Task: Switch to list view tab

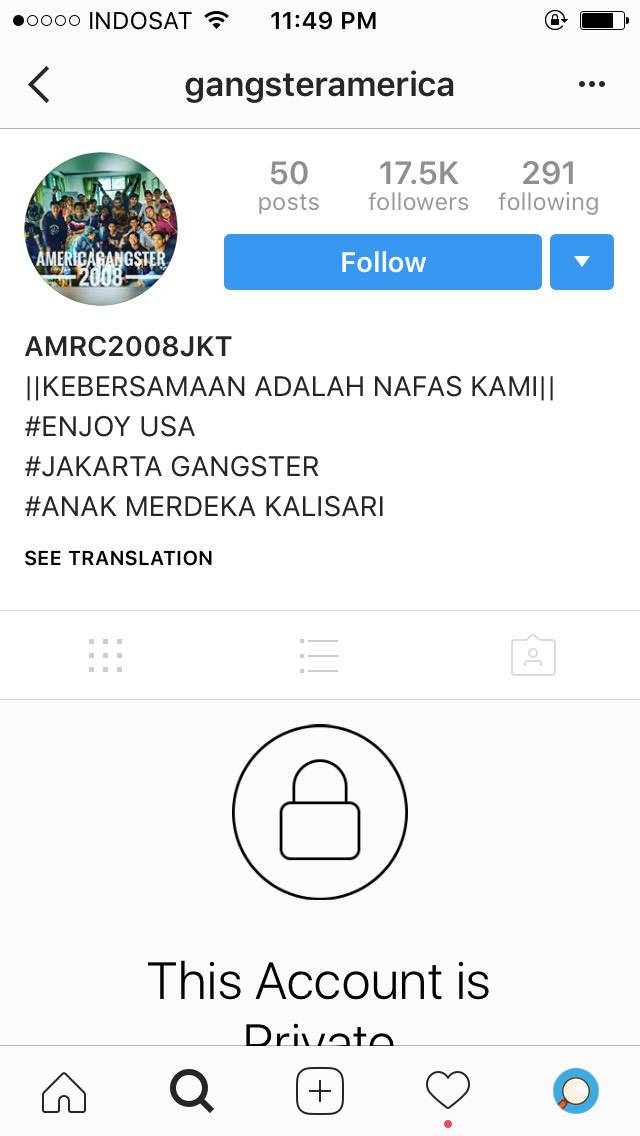Action: (x=319, y=655)
